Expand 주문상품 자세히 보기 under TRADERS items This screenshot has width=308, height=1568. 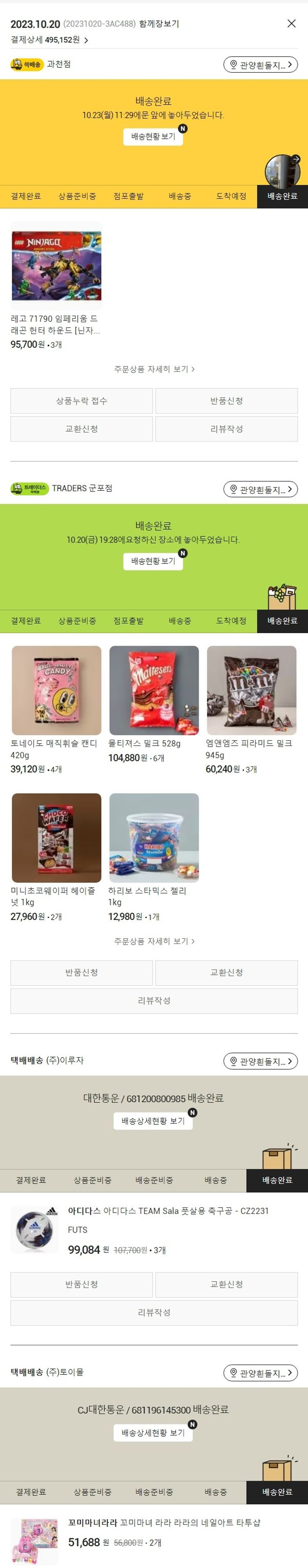pyautogui.click(x=154, y=941)
